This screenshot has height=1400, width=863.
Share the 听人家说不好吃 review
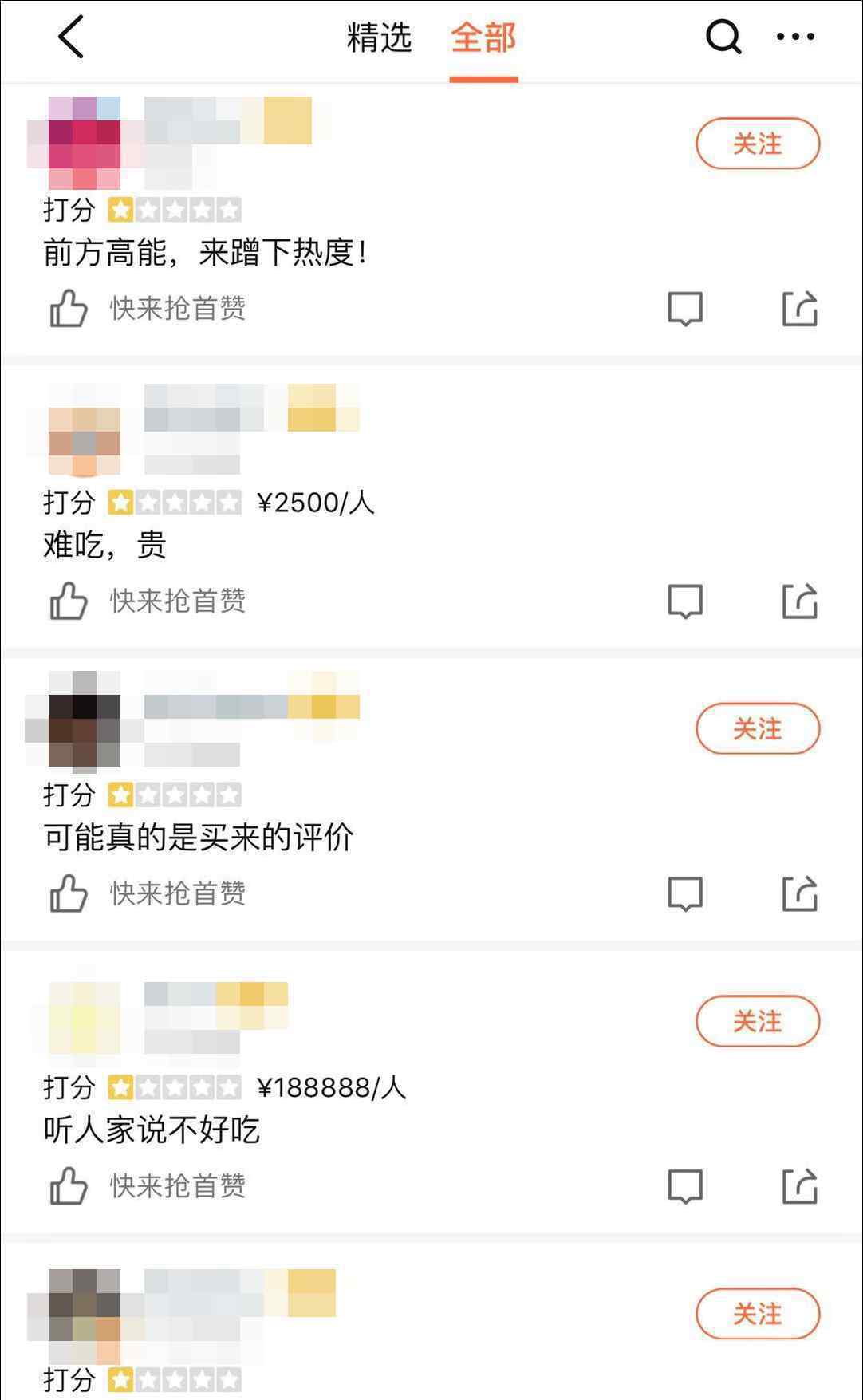point(799,1186)
